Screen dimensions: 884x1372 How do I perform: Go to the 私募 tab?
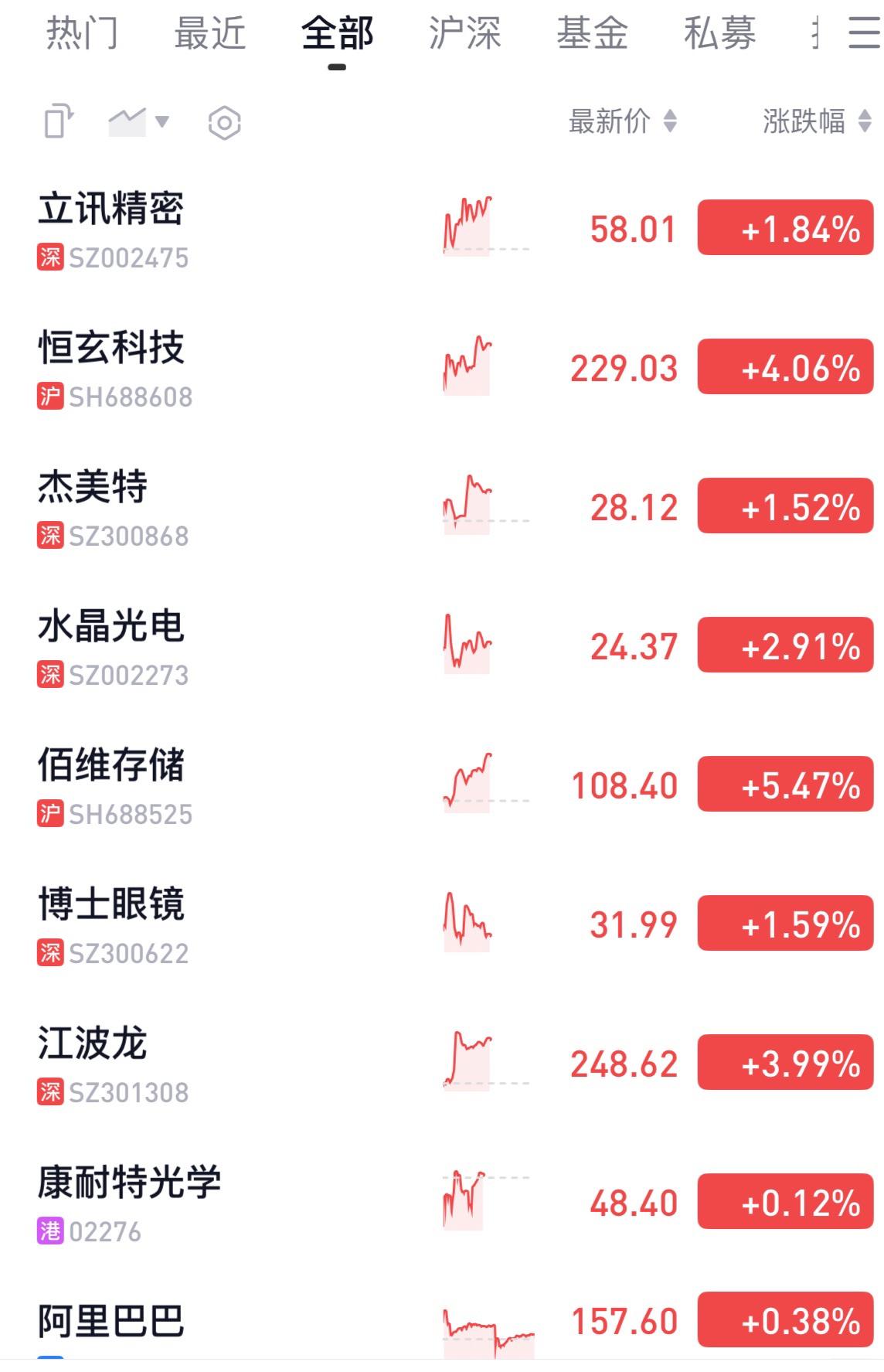tap(719, 33)
